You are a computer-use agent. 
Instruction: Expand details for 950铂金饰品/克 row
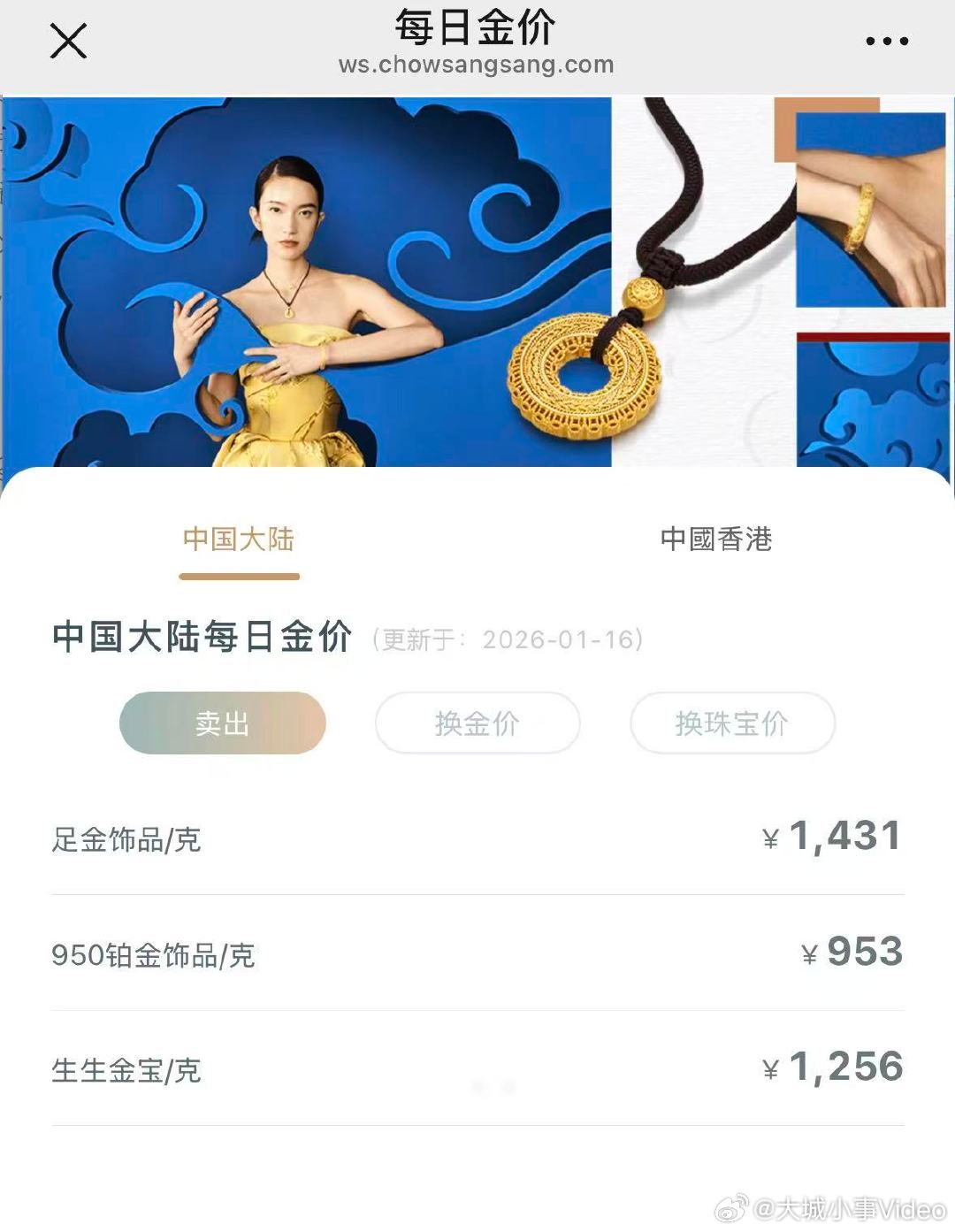(477, 953)
